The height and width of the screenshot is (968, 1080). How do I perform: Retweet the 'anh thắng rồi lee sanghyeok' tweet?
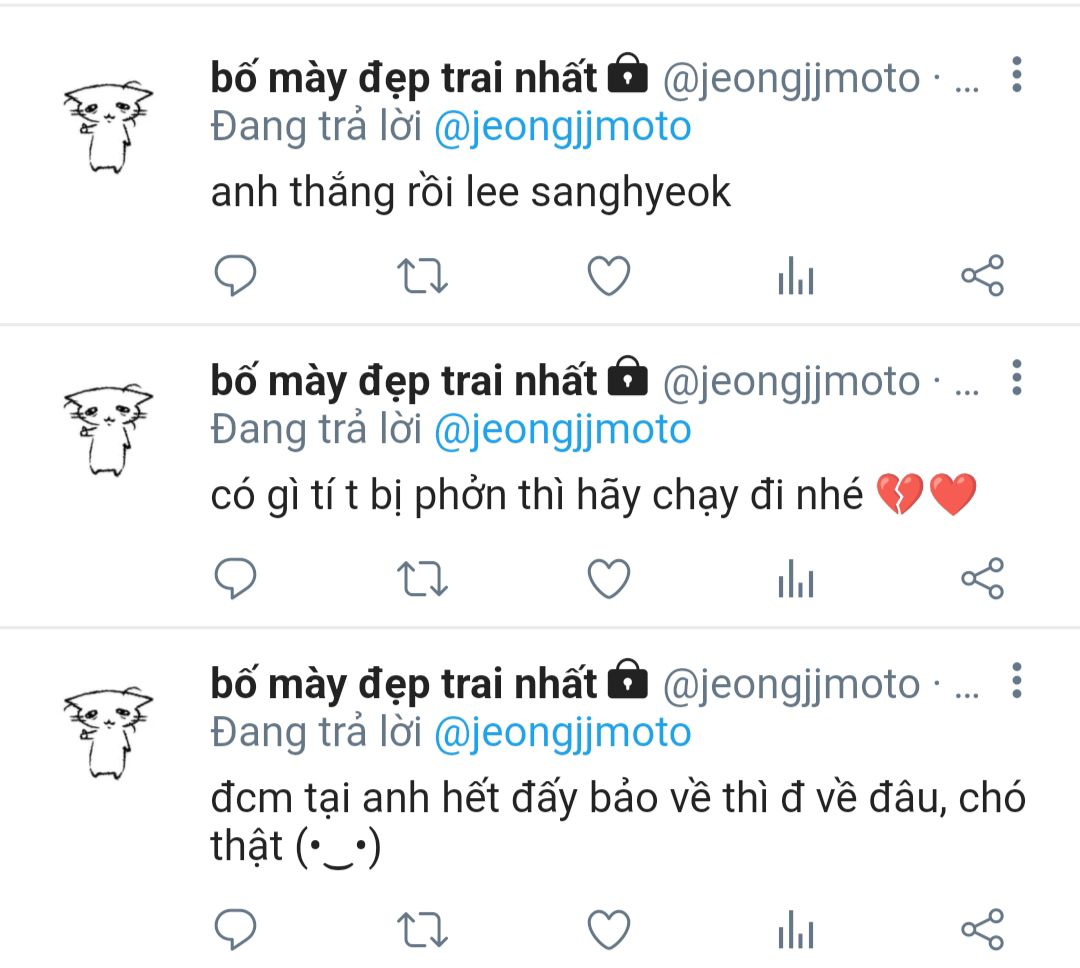(x=423, y=277)
